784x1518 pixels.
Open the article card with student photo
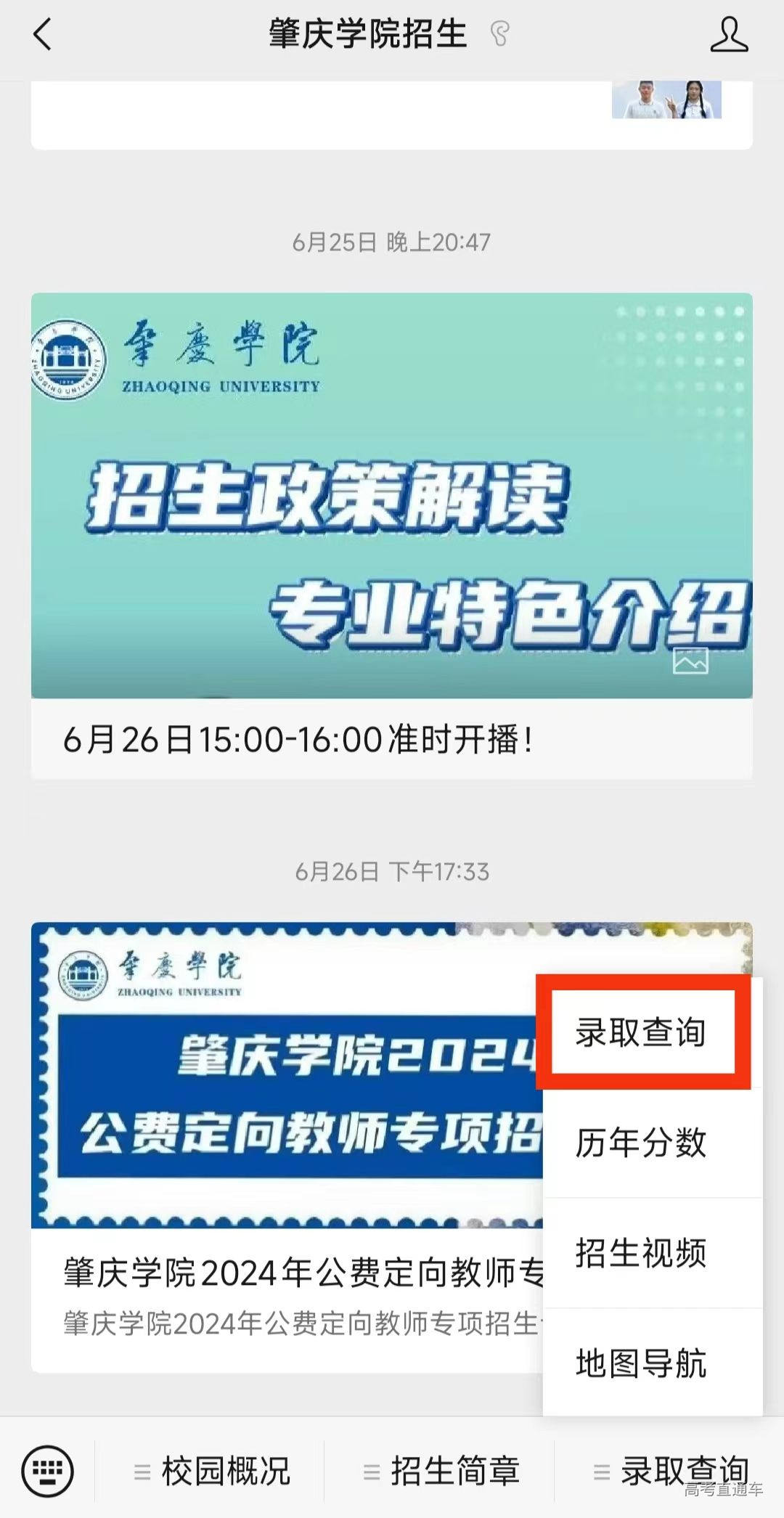(x=391, y=114)
